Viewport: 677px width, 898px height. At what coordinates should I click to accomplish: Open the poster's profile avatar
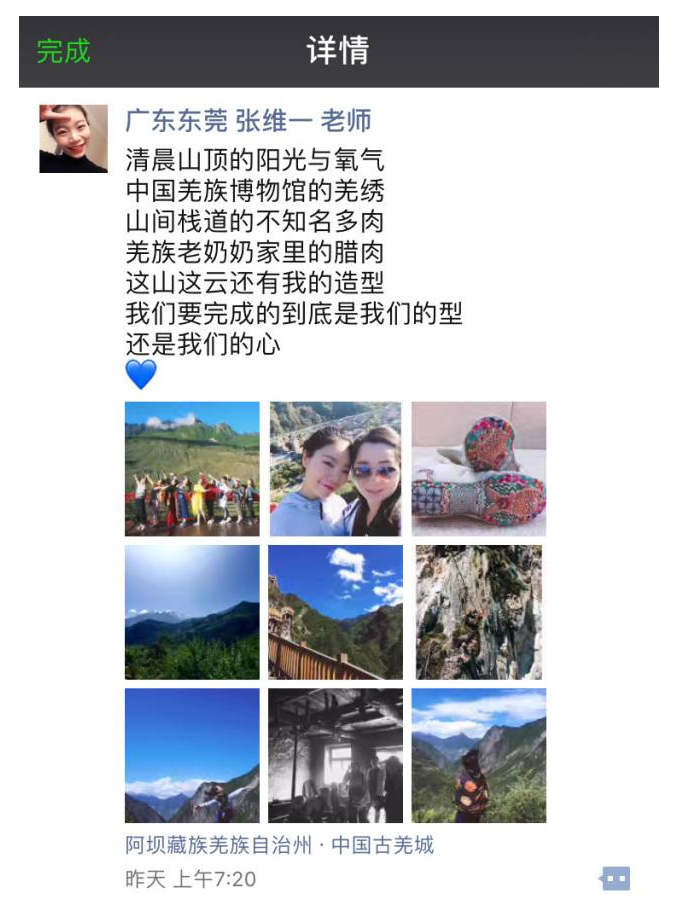[73, 139]
